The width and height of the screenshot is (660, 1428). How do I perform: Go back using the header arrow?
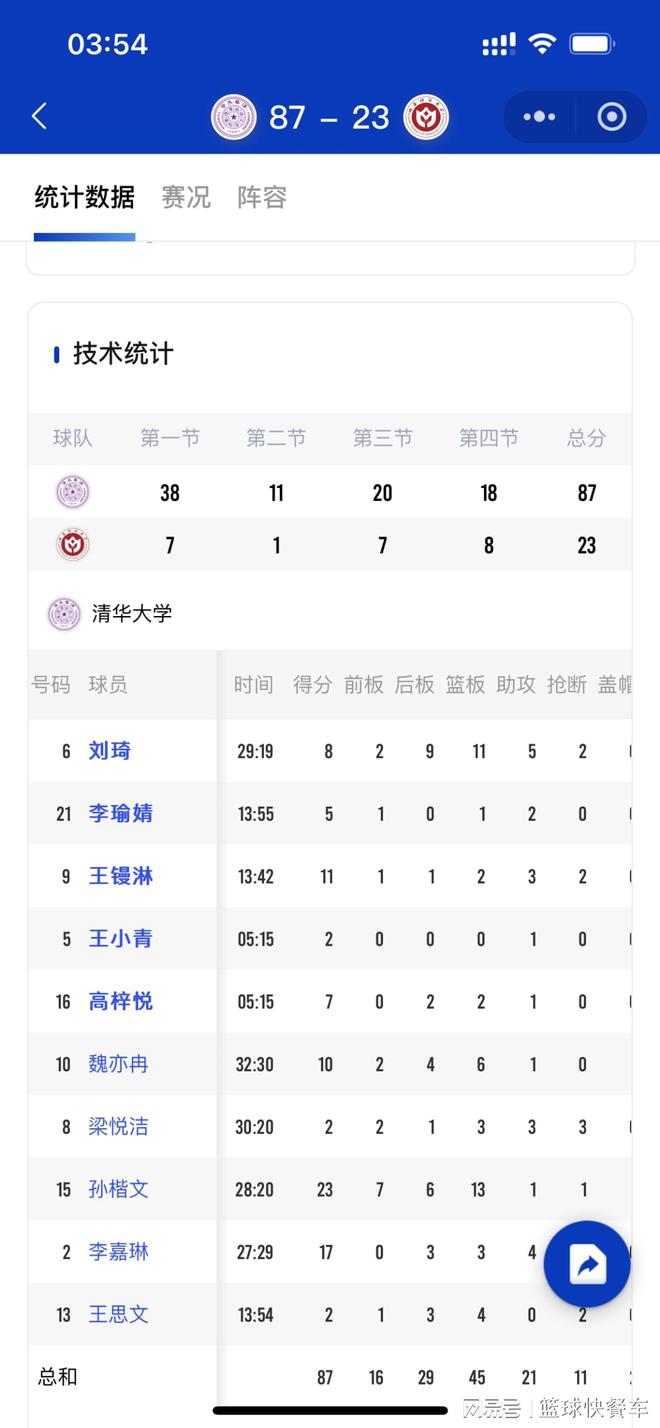coord(39,117)
